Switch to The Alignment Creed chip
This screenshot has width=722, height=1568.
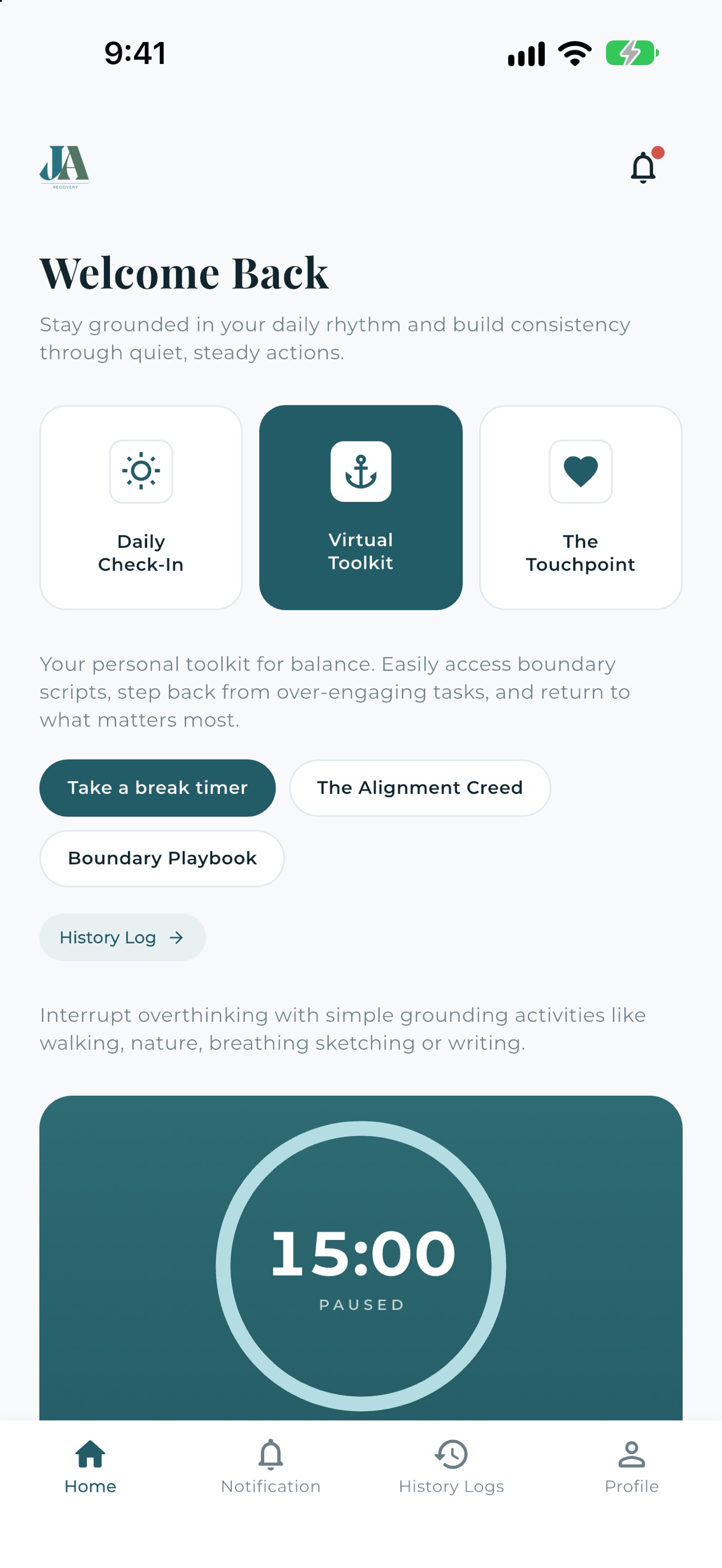pyautogui.click(x=420, y=788)
